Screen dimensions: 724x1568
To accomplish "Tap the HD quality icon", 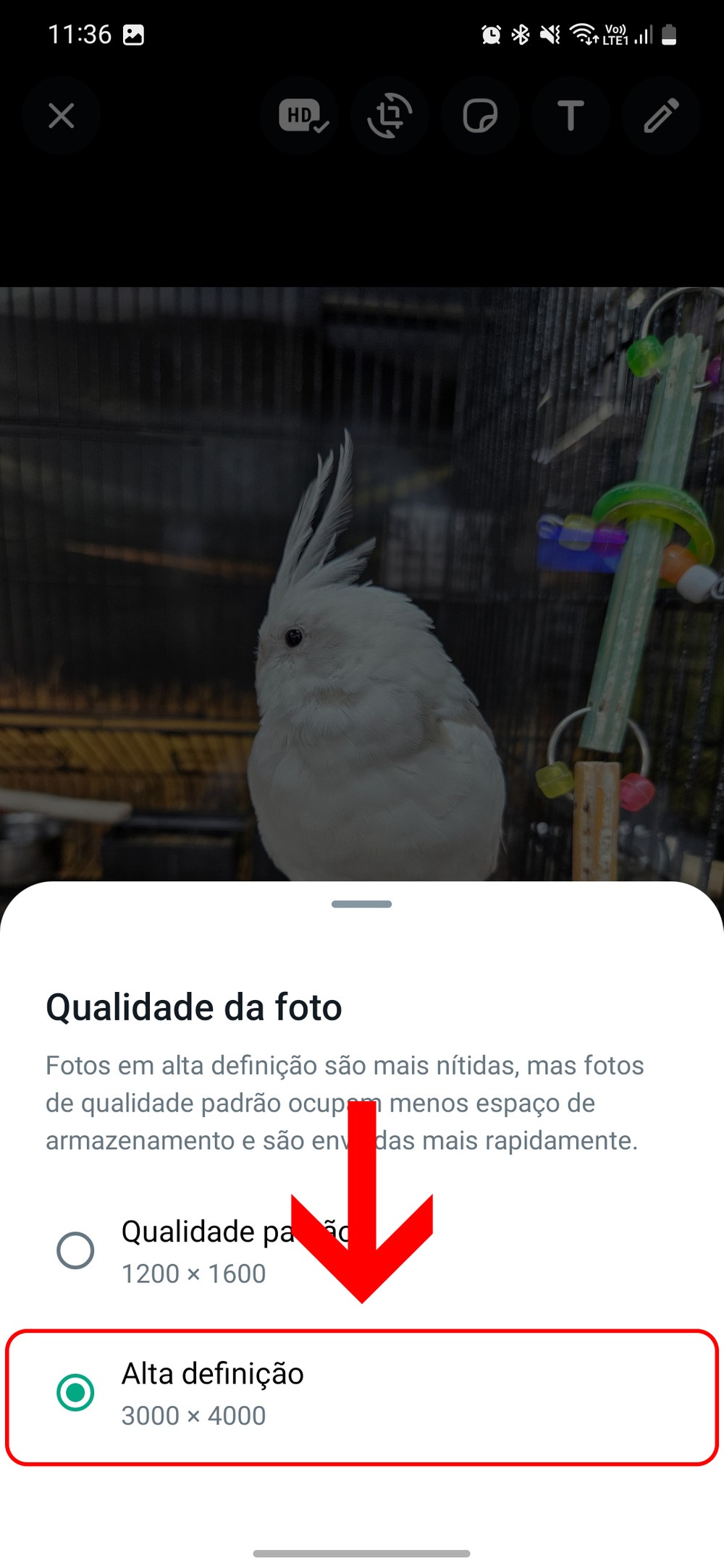I will pos(301,116).
